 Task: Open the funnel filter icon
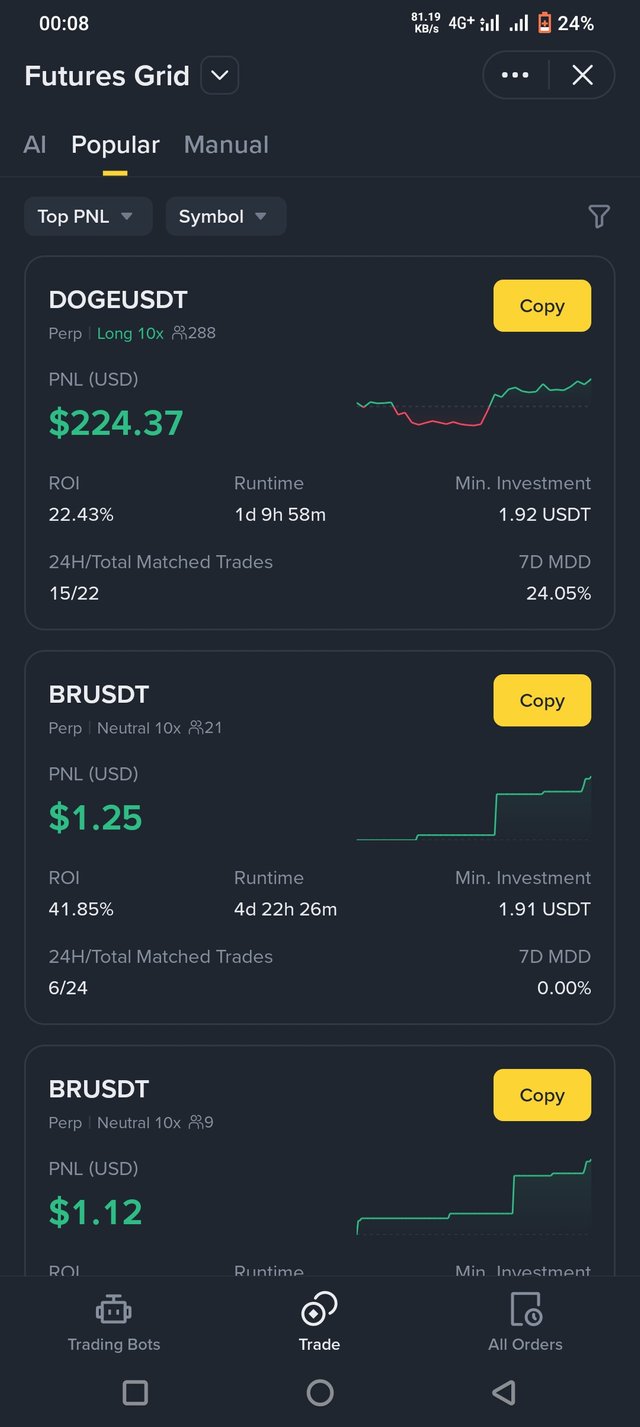(x=599, y=216)
